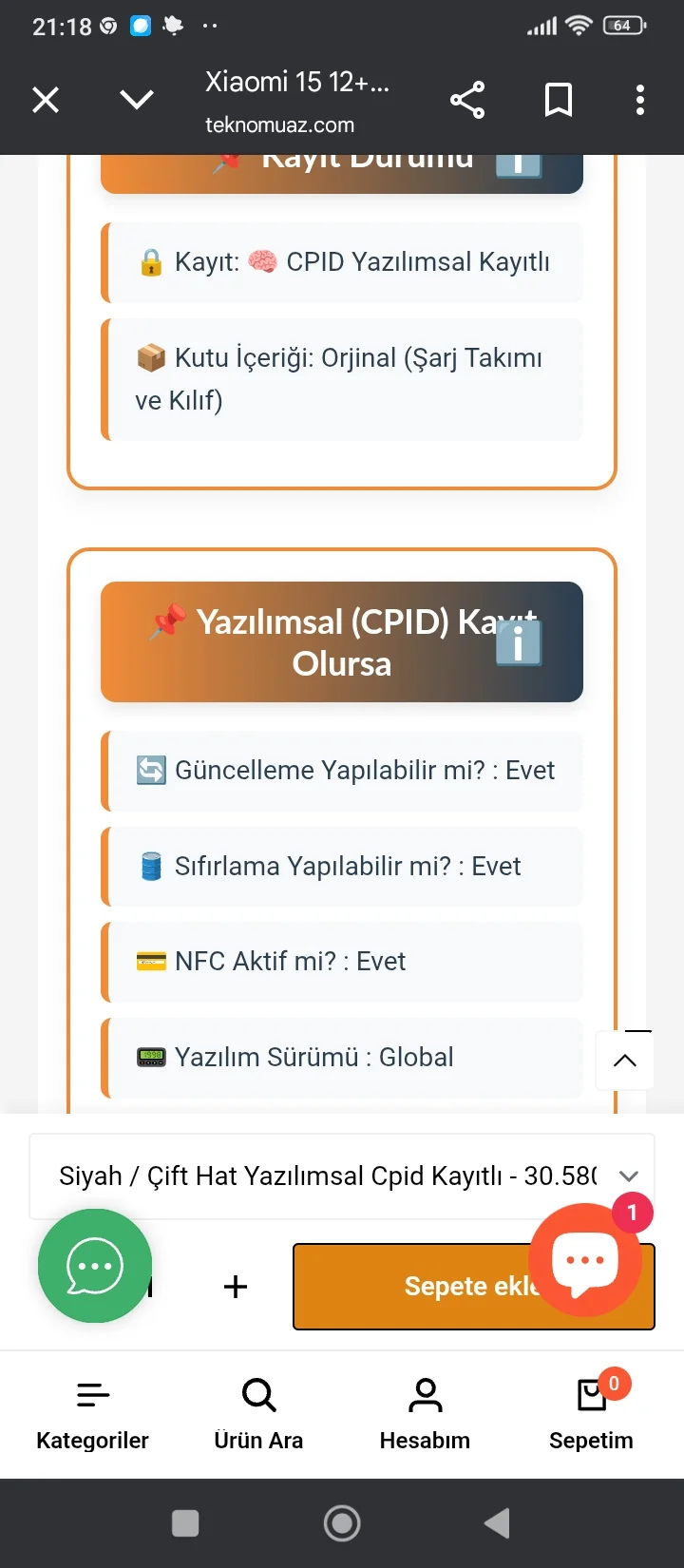Open the Kategoriler menu

92,1414
